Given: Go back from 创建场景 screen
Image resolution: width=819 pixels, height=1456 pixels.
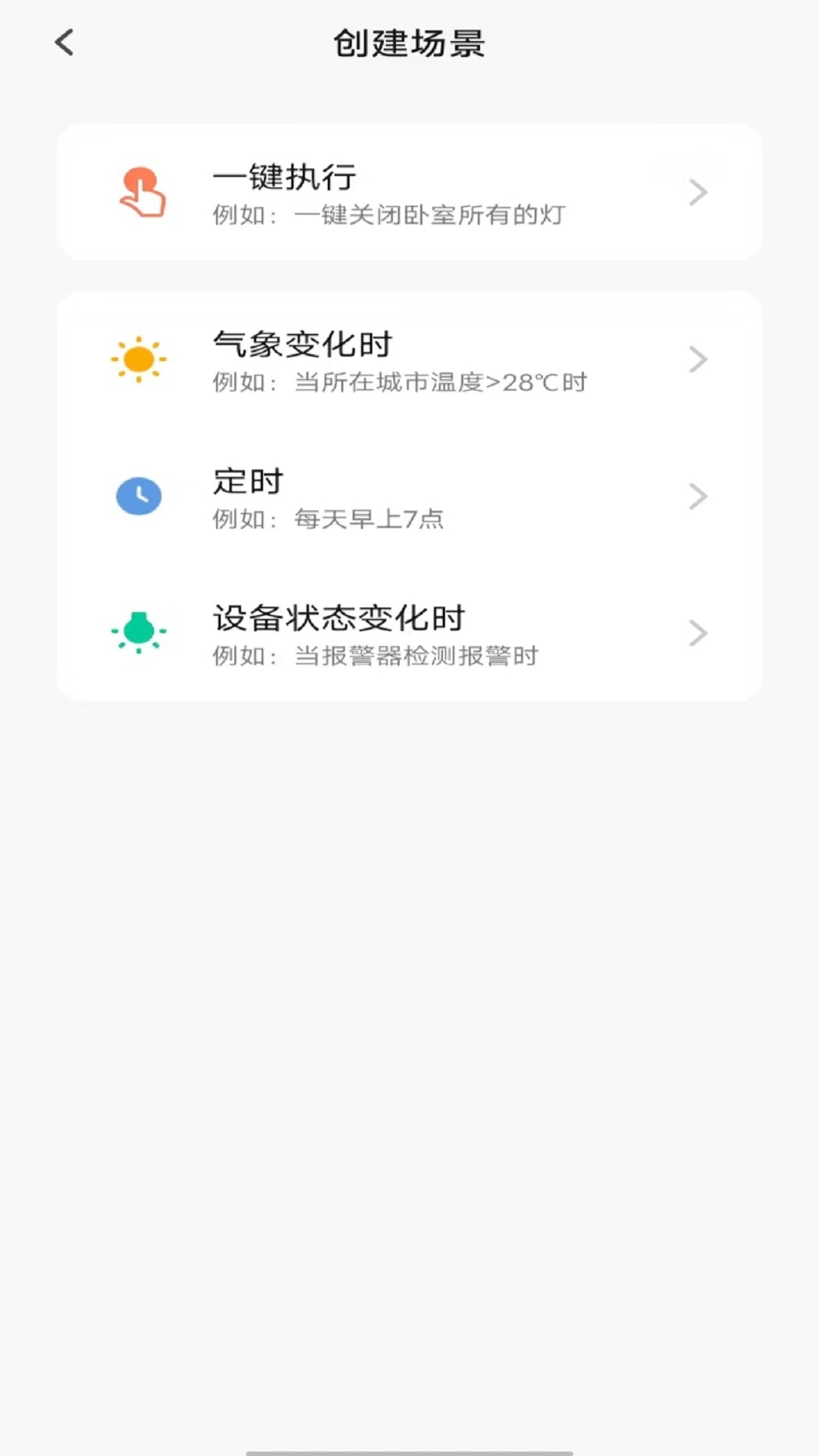Looking at the screenshot, I should click(x=65, y=42).
